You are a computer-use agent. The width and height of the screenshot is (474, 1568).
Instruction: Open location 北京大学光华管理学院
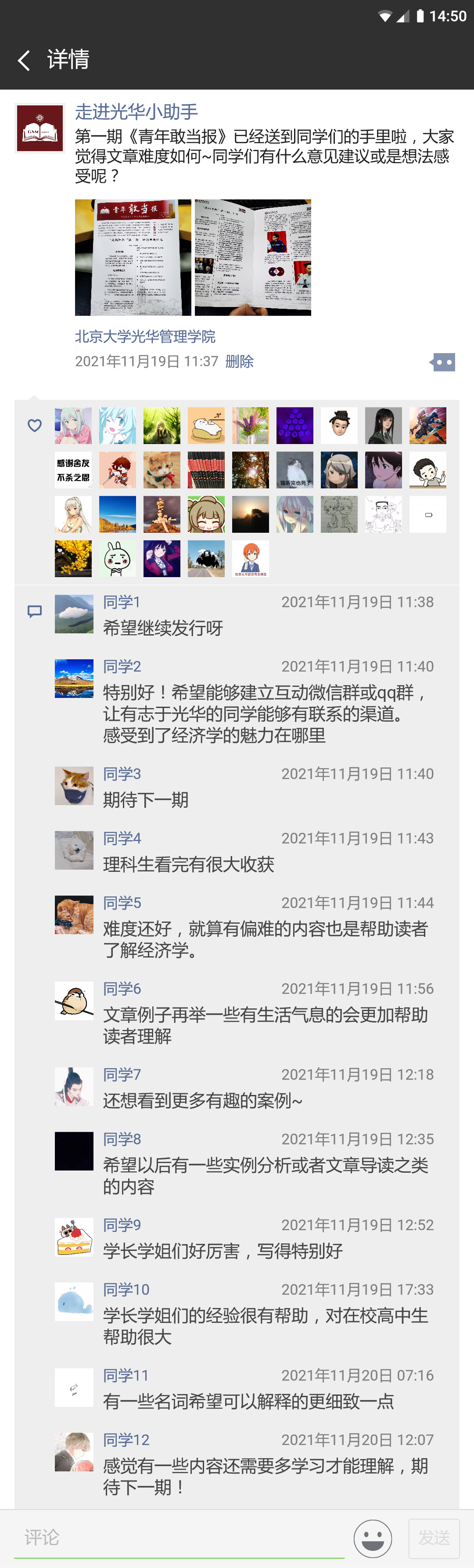point(145,336)
